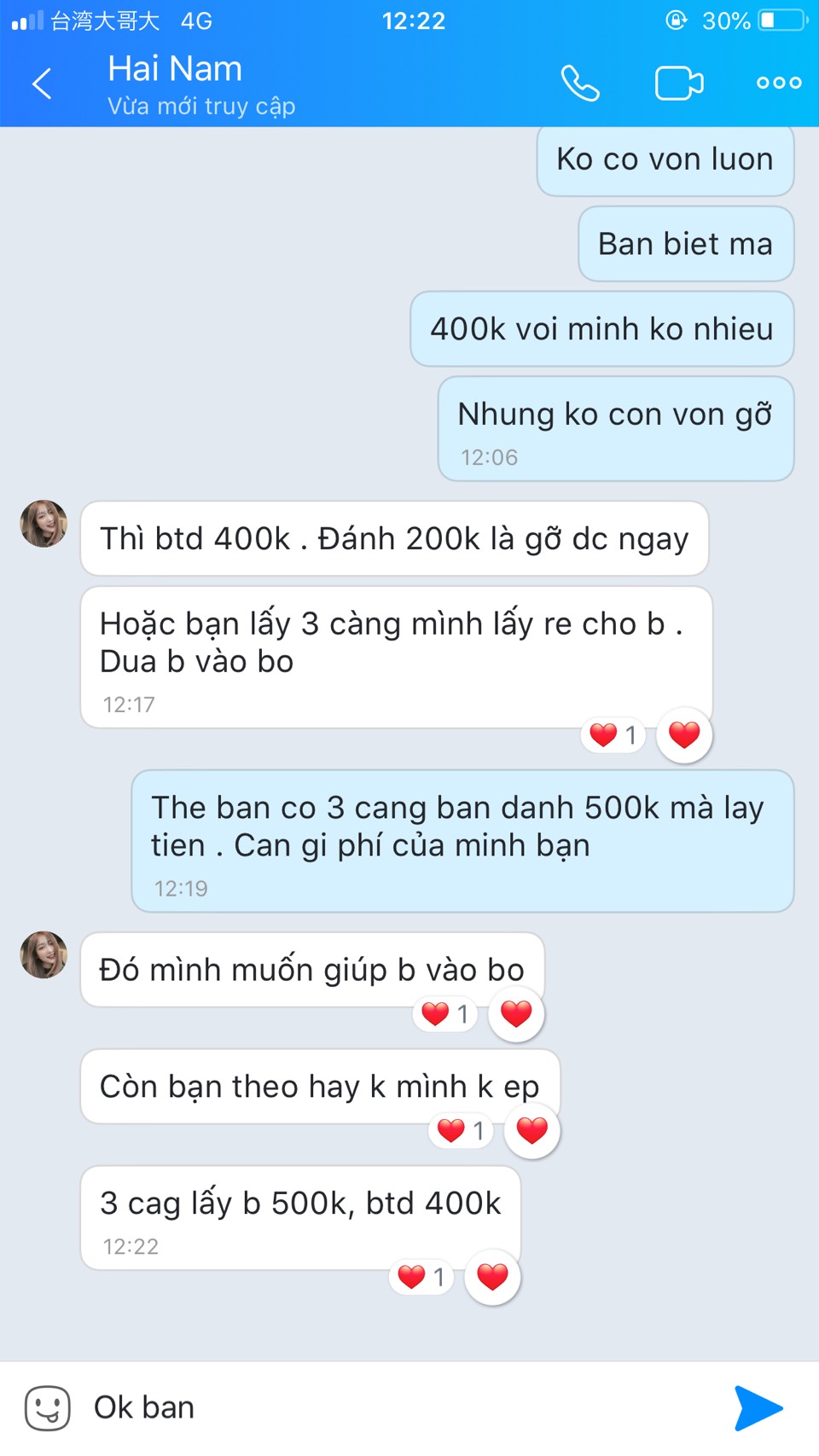Screen dimensions: 819x1456
Task: Heart the message "Đó mình muốn giúp b vào bo"
Action: [x=516, y=1013]
